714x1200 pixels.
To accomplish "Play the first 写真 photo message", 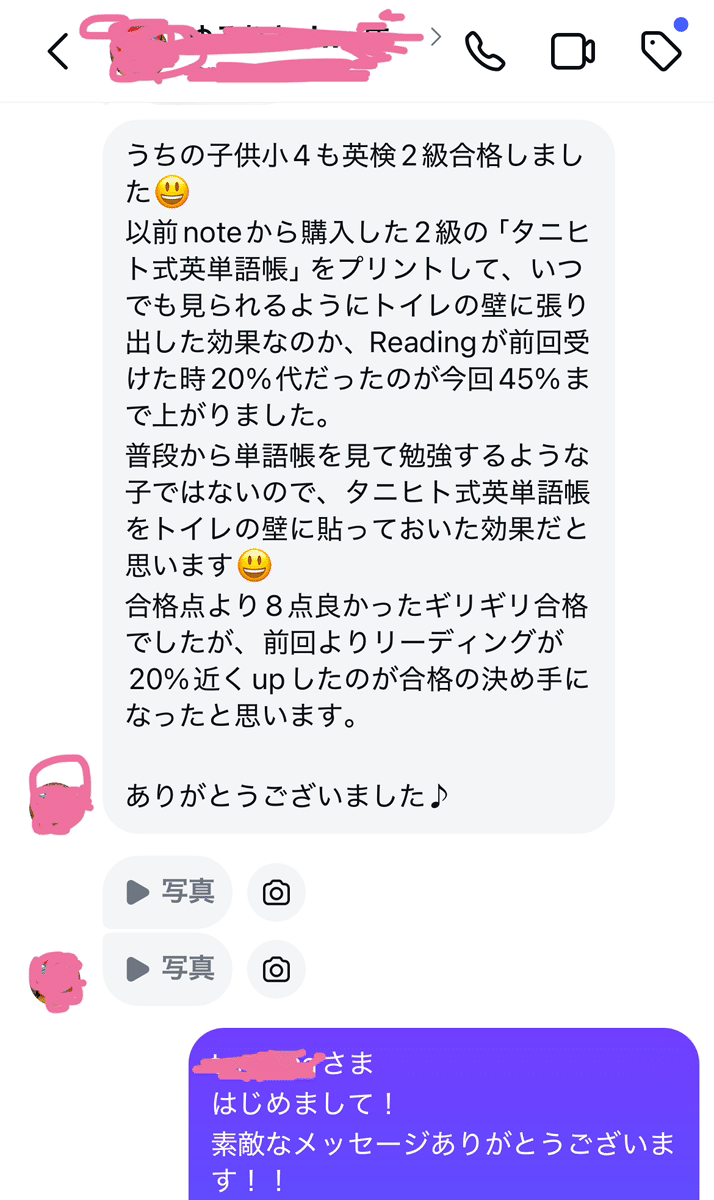I will pos(168,892).
